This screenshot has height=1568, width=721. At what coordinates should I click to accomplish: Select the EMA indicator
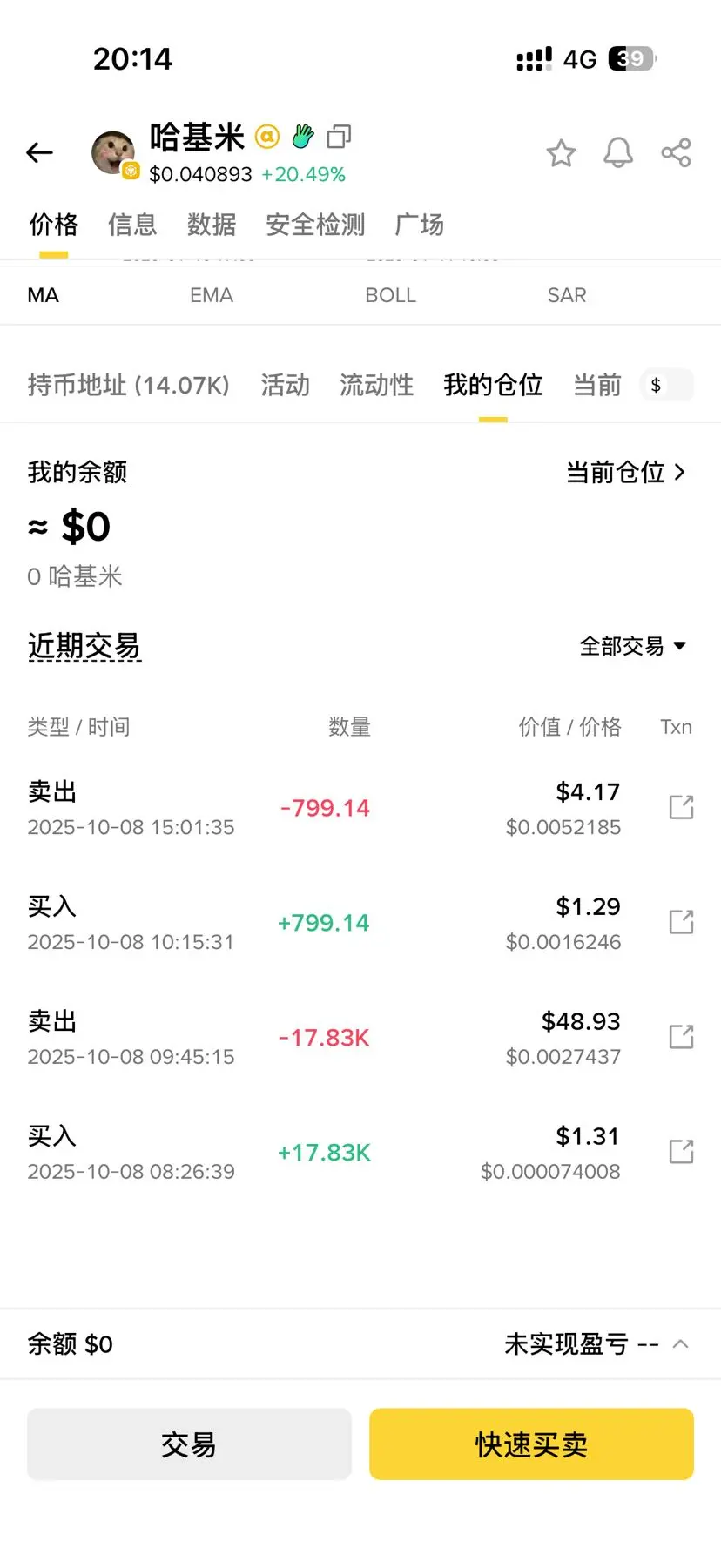212,295
